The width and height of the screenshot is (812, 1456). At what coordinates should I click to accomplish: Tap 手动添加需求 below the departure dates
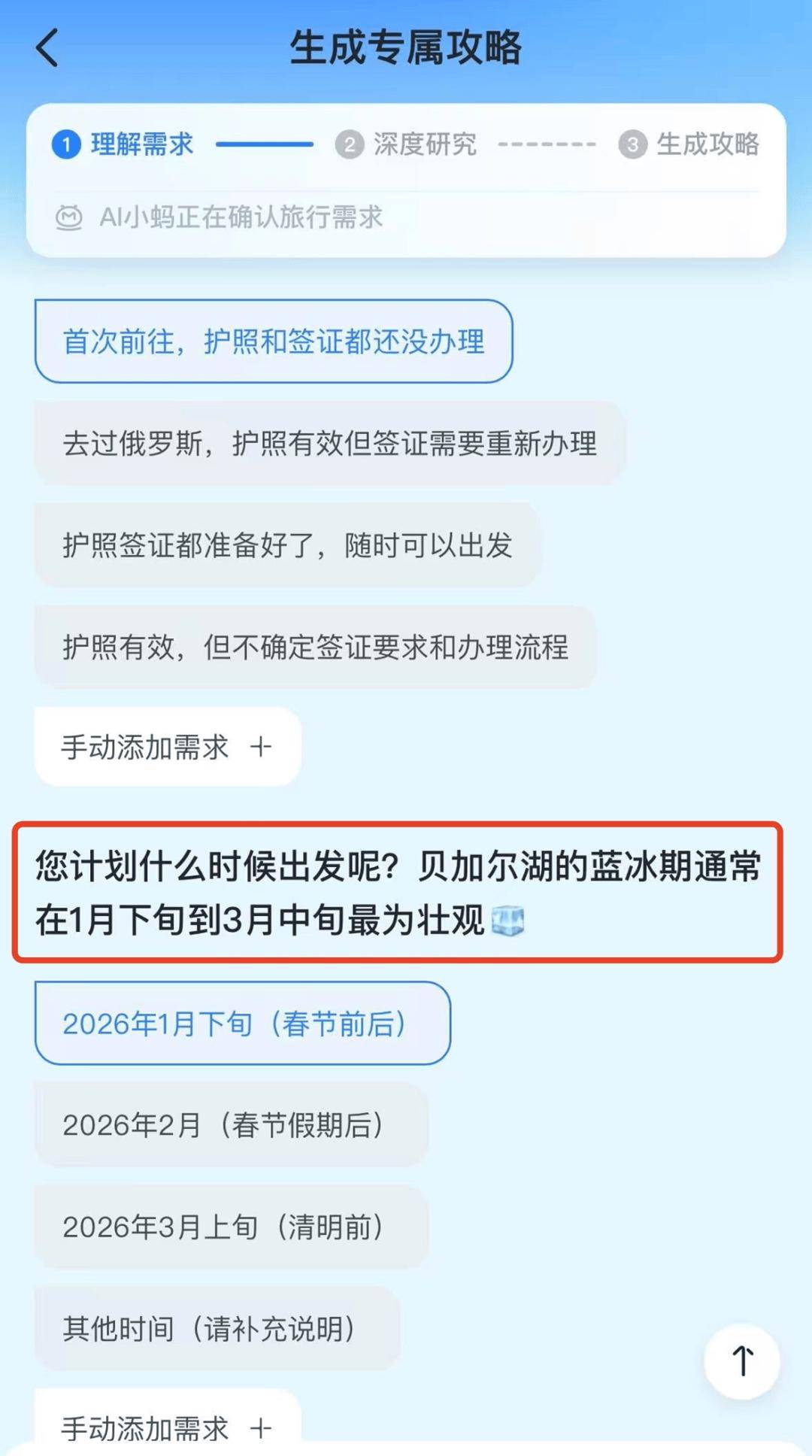coord(167,1426)
